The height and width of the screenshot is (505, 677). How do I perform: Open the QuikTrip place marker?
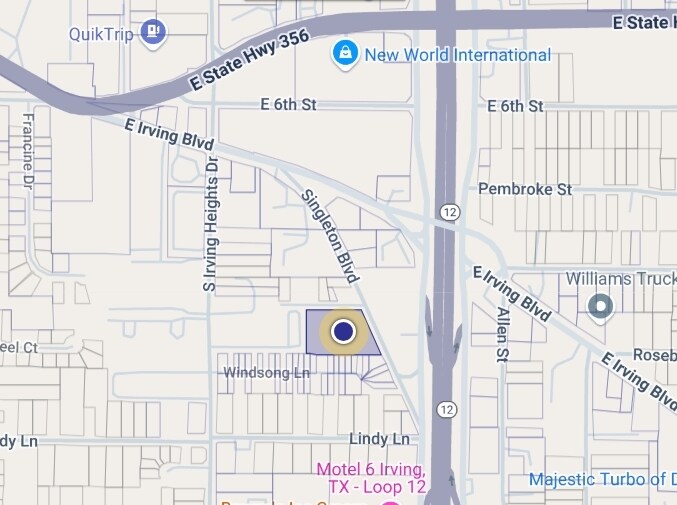[x=152, y=33]
